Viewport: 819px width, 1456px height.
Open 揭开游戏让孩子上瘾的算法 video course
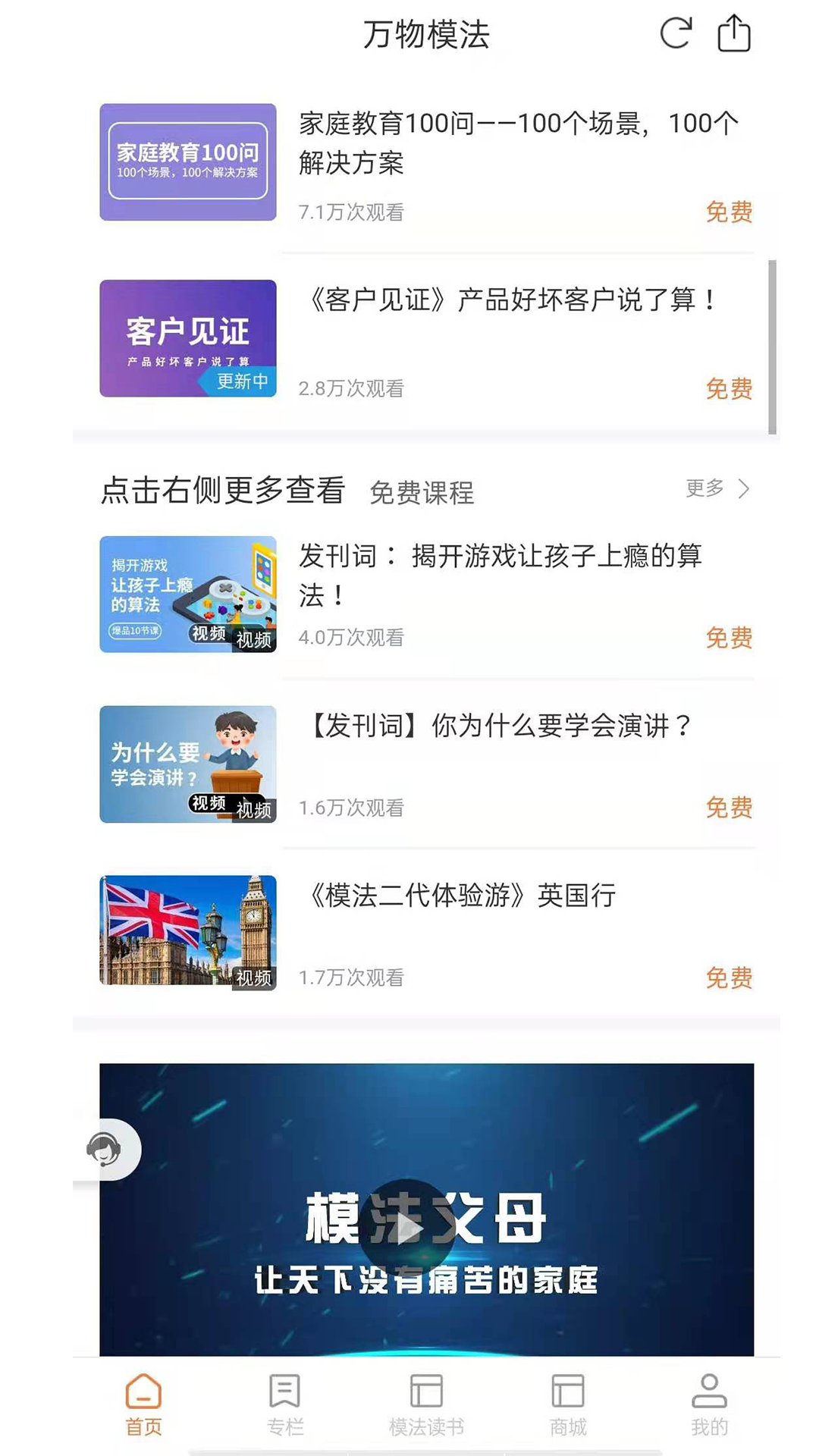(x=500, y=575)
